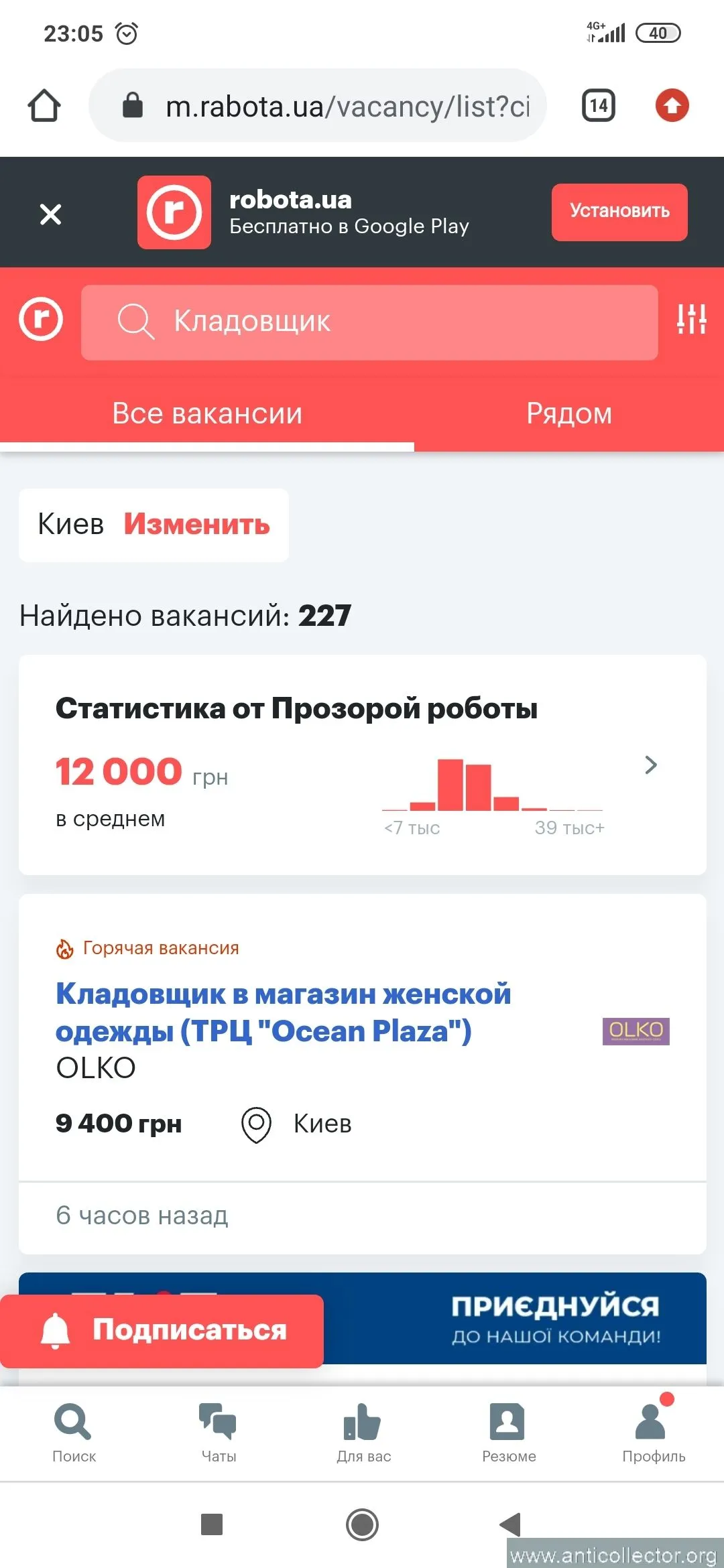Open the OLKO Кладовщик vacancy

(x=283, y=1012)
